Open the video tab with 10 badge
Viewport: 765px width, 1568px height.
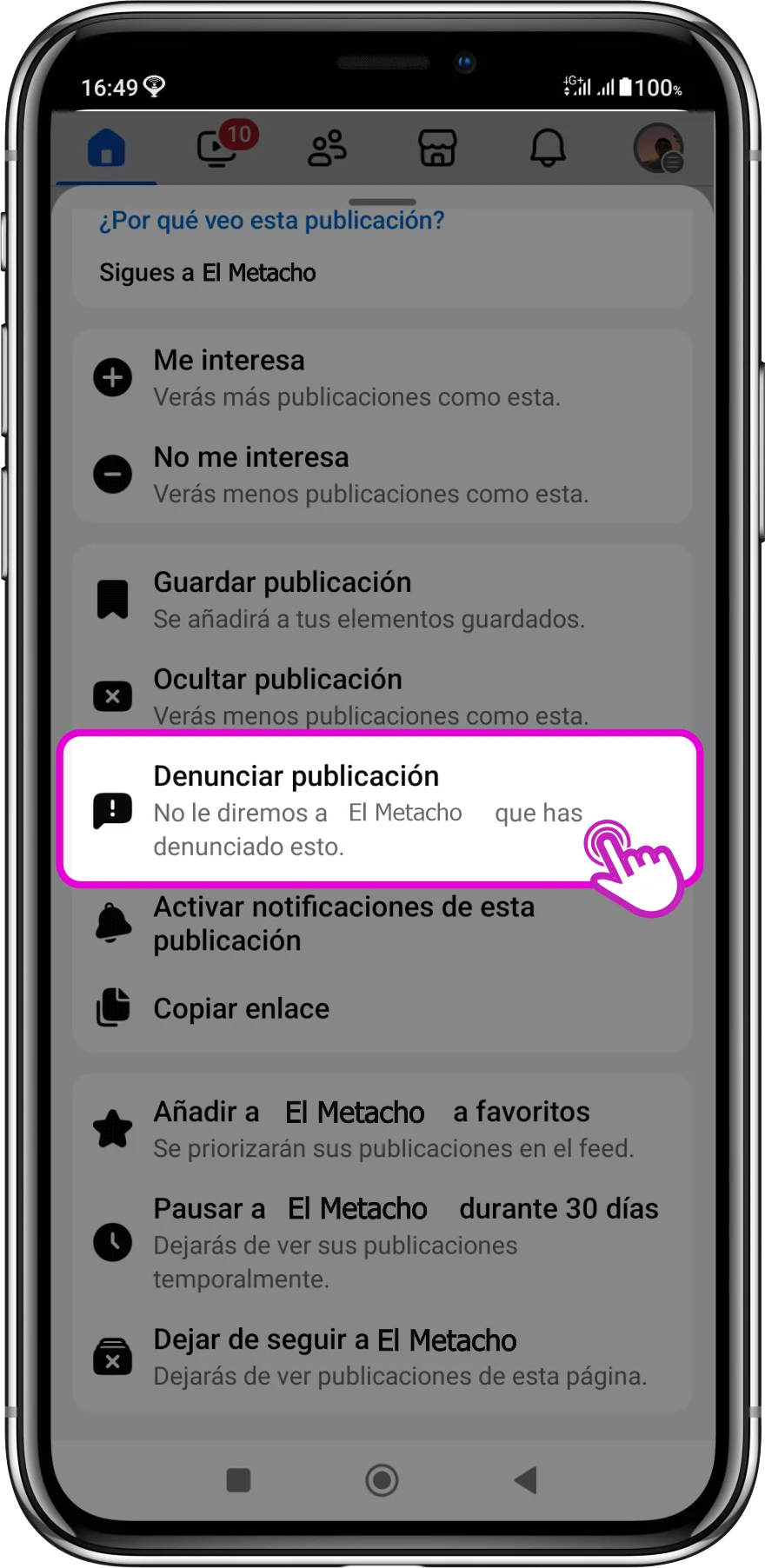(217, 148)
